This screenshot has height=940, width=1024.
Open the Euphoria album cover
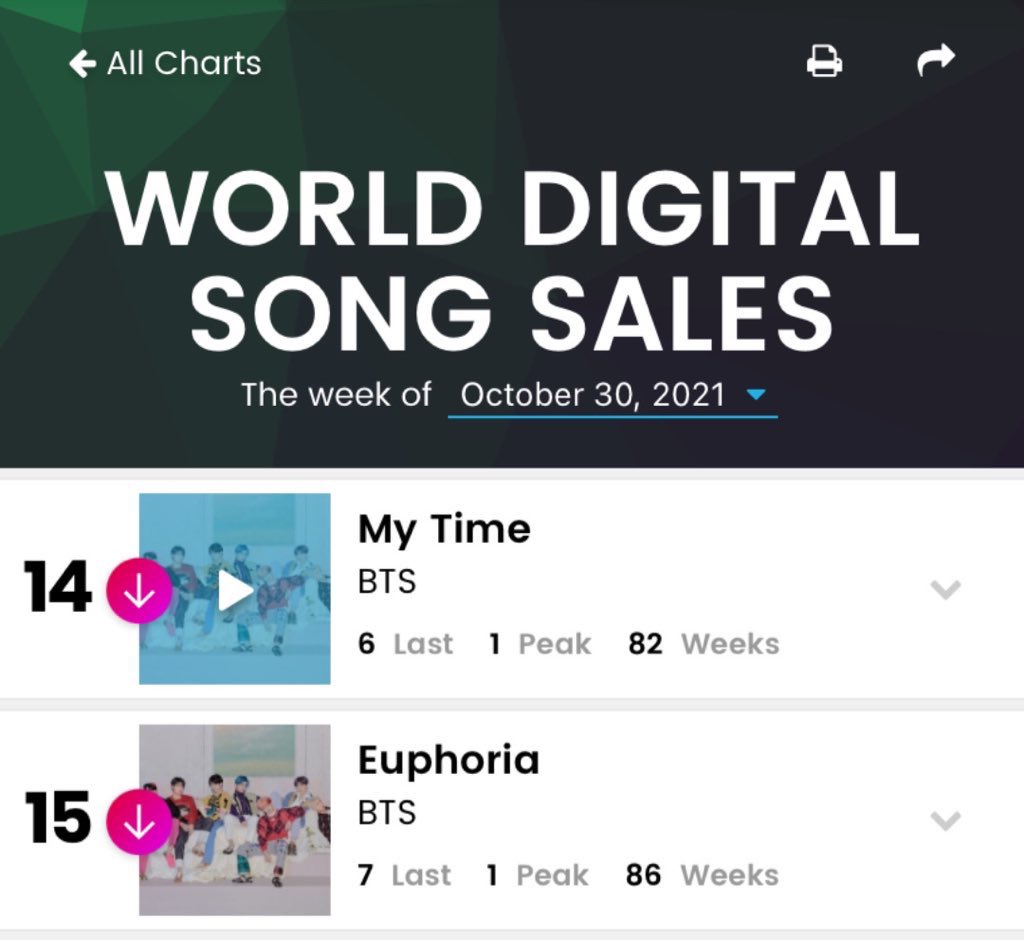[x=235, y=820]
